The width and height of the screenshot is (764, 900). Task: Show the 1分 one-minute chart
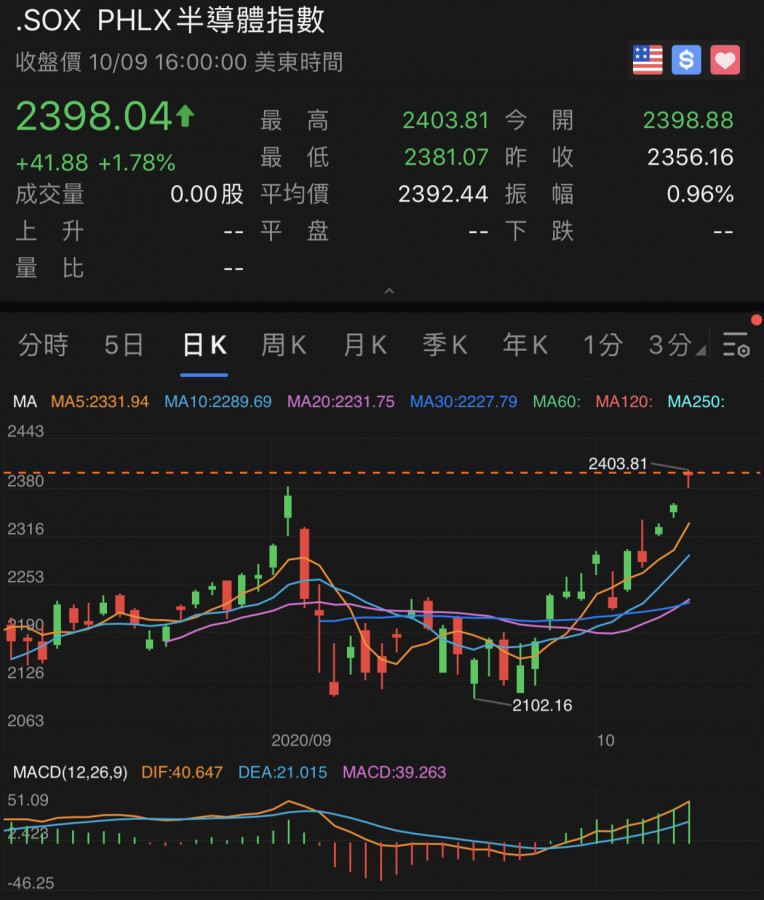[x=603, y=345]
